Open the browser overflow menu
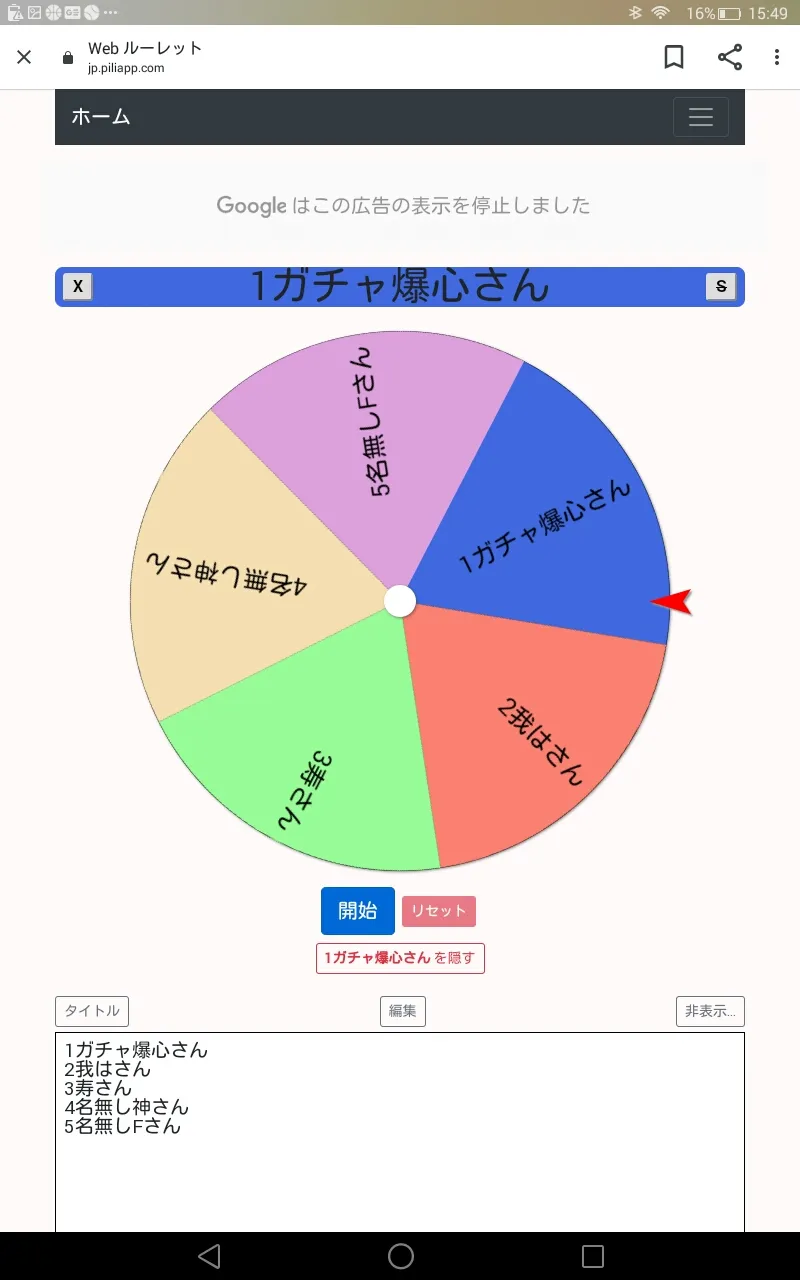This screenshot has height=1280, width=800. [776, 57]
